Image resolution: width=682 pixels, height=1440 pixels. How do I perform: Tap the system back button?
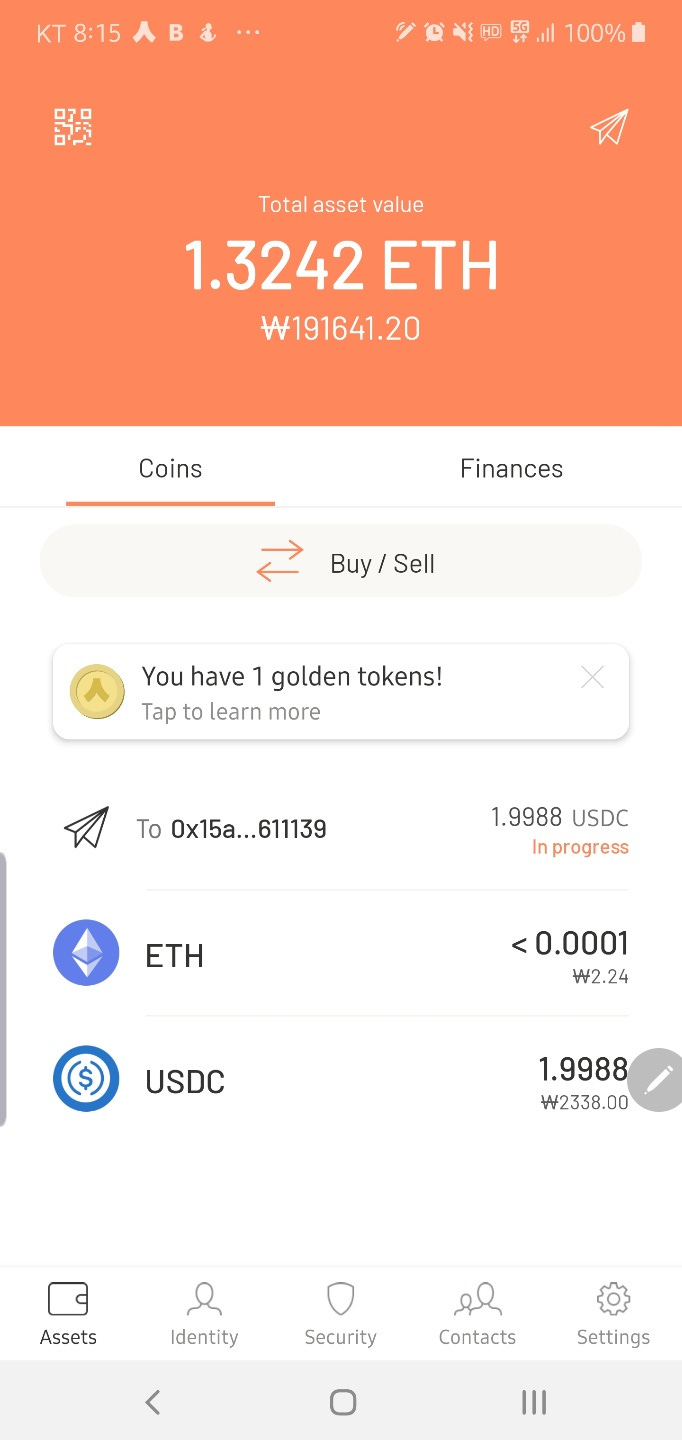152,1402
